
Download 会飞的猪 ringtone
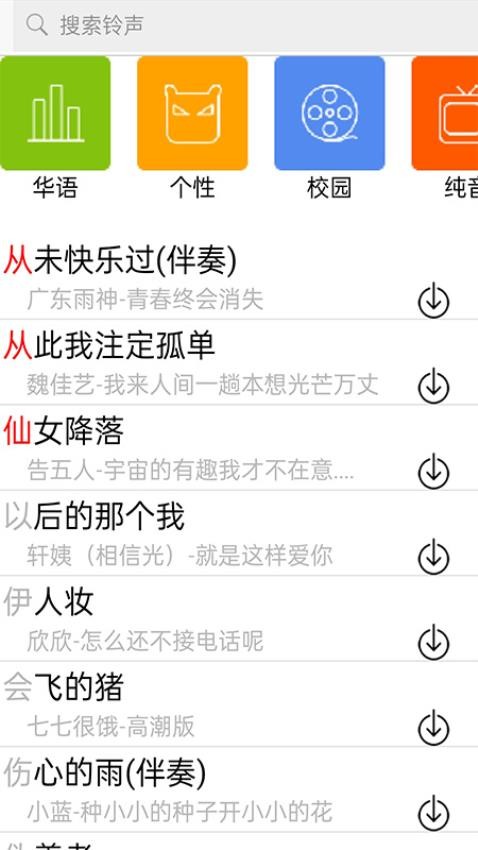tap(434, 727)
